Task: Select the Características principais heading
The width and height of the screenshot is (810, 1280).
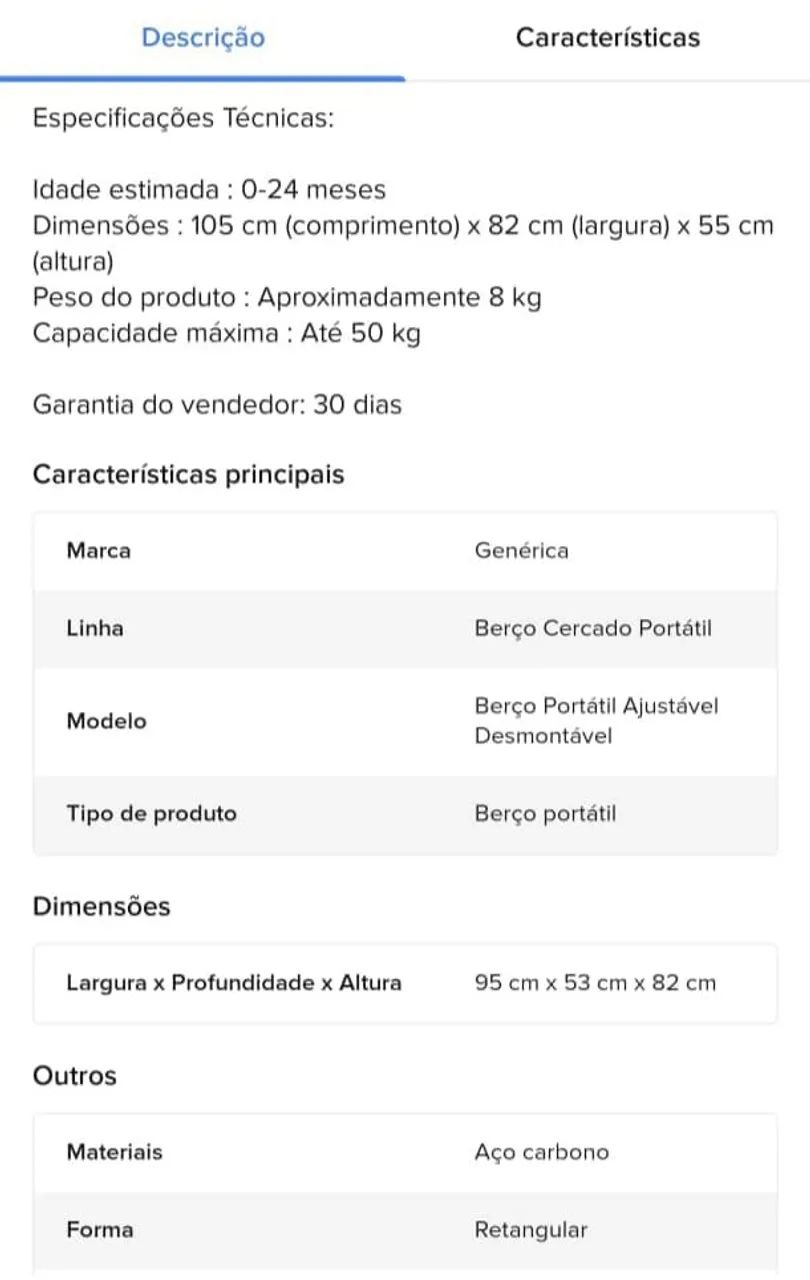Action: click(188, 473)
